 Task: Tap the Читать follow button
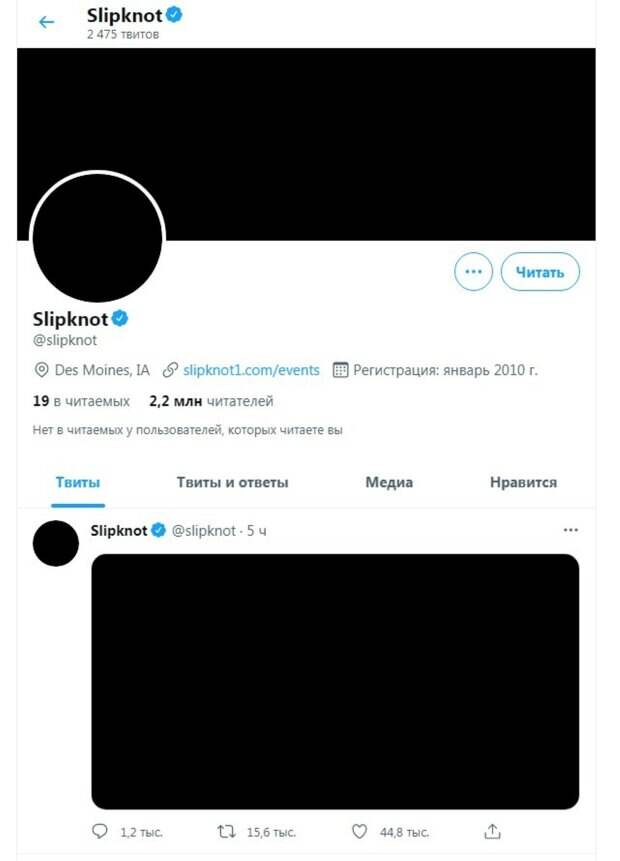coord(540,271)
